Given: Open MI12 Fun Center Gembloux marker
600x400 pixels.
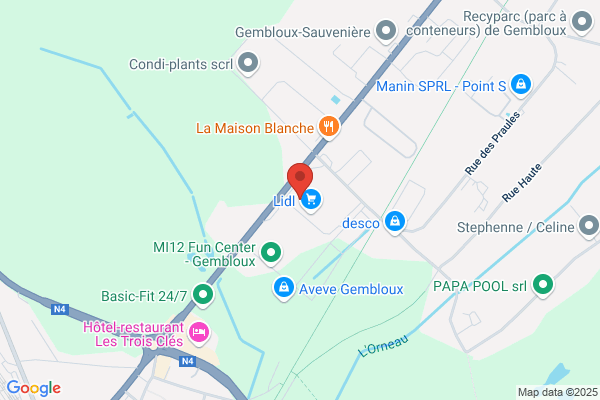Looking at the screenshot, I should tap(271, 253).
